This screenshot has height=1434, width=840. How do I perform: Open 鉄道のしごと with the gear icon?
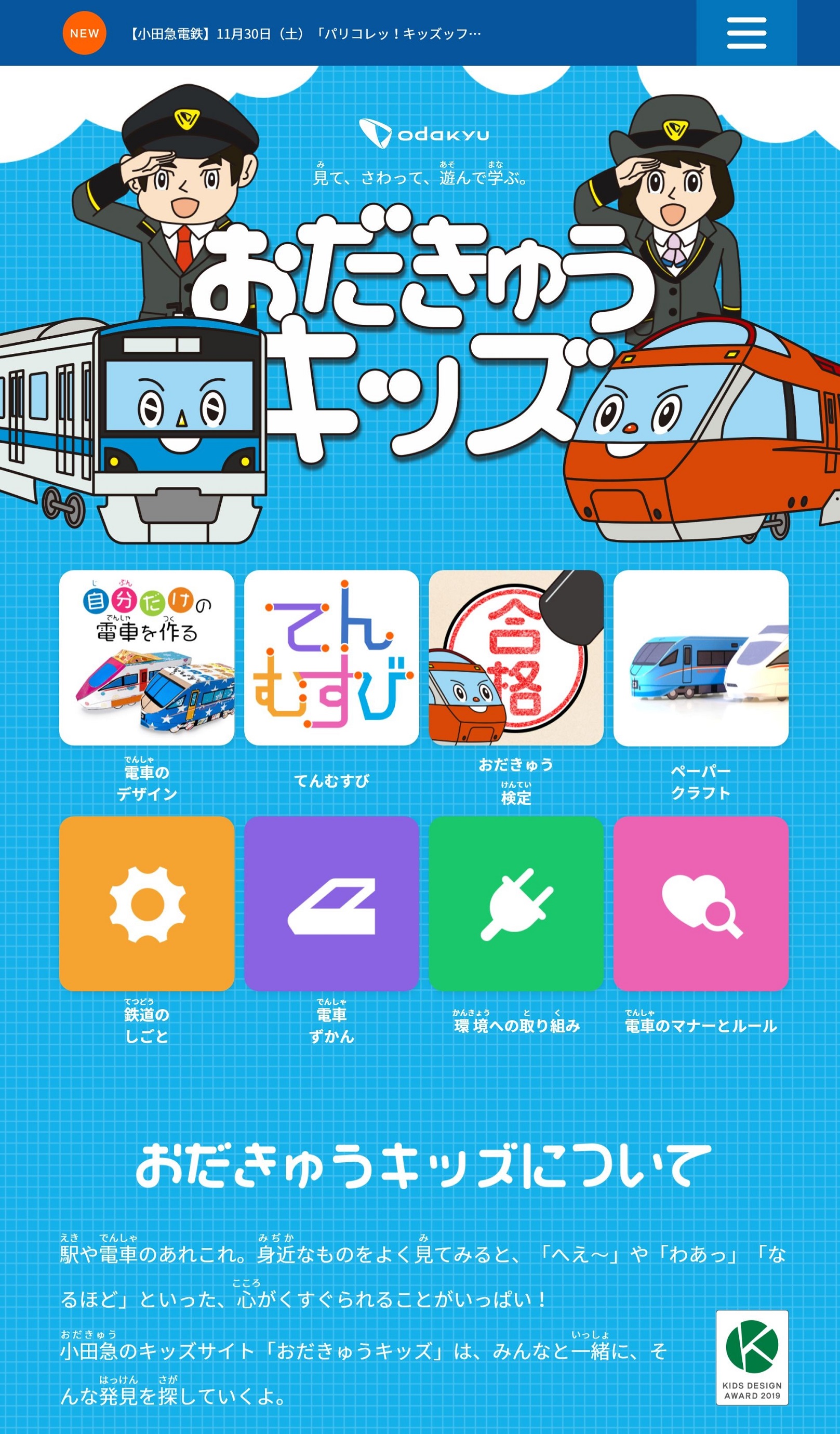point(147,904)
